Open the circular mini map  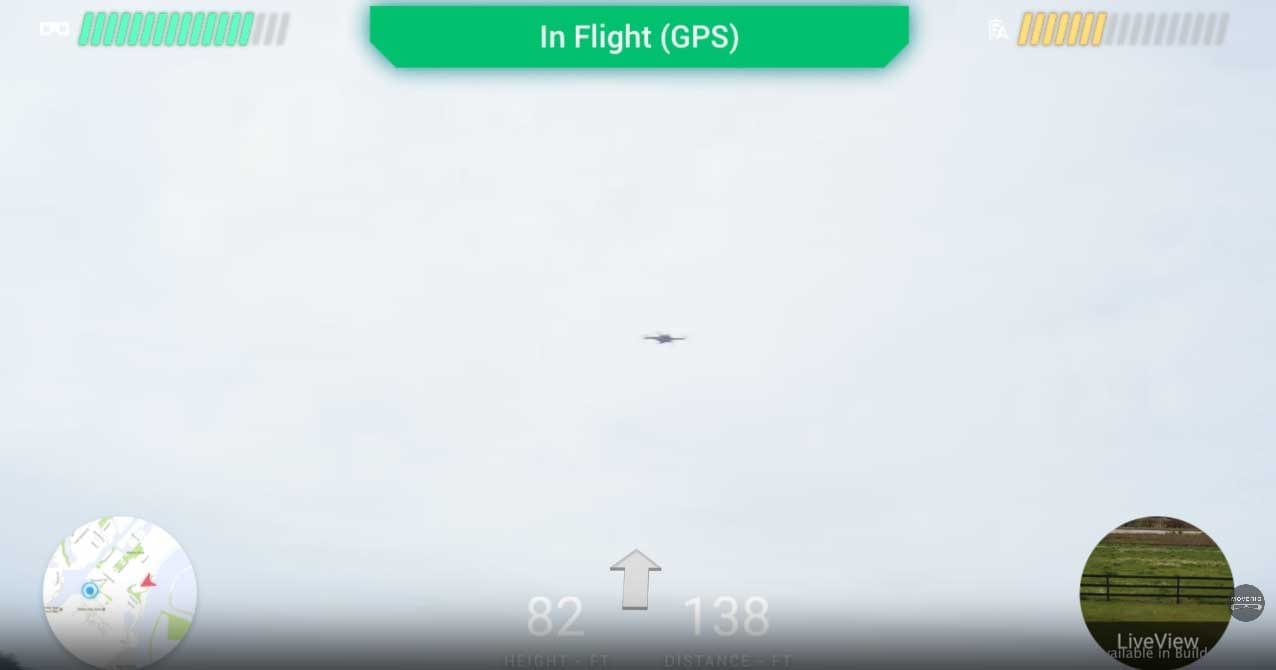[120, 593]
